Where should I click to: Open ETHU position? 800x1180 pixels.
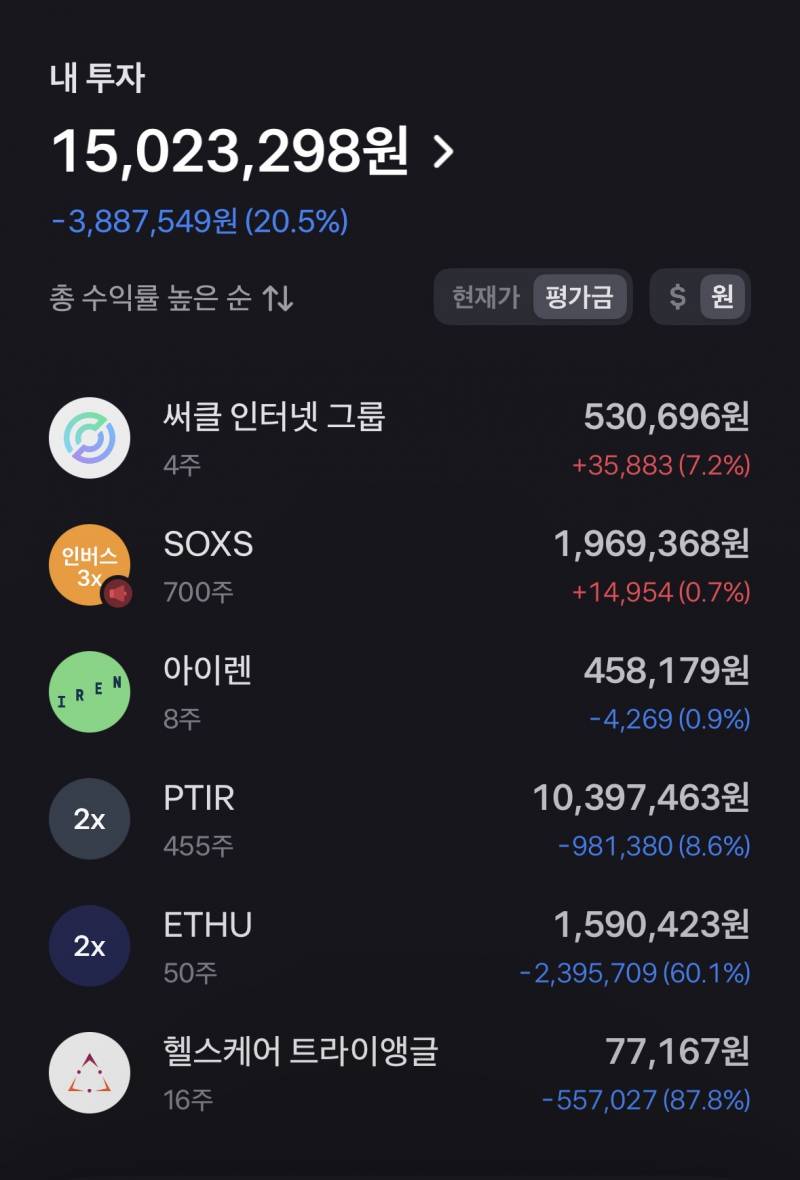coord(399,946)
